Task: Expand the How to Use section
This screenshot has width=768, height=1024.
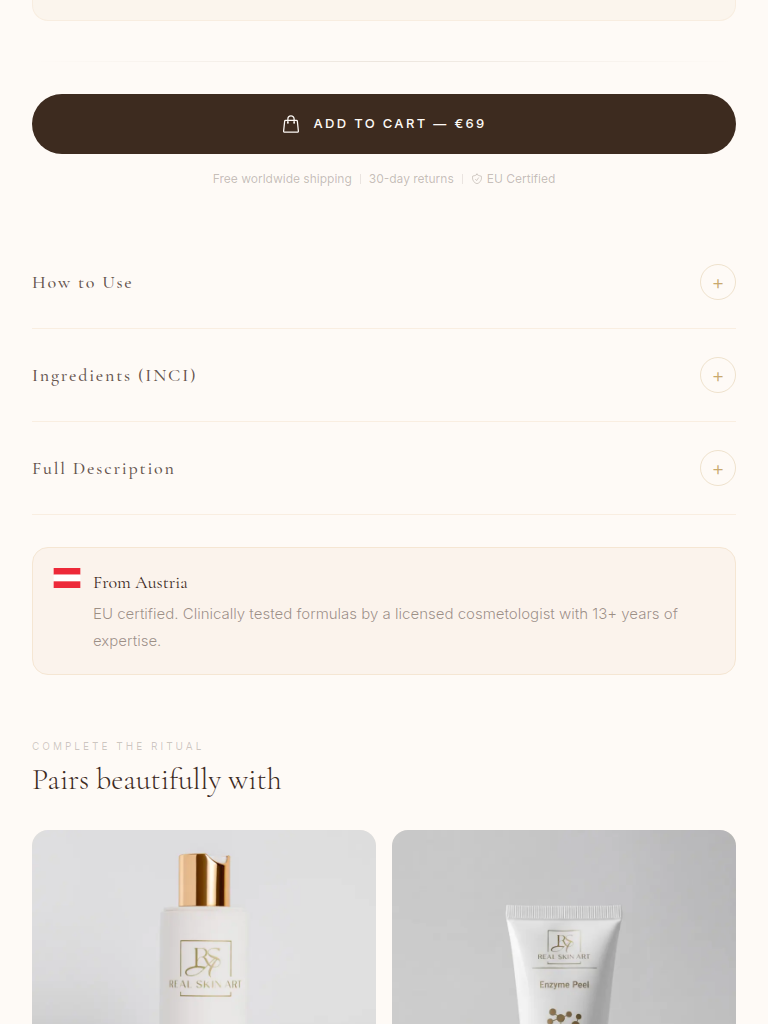Action: coord(717,283)
